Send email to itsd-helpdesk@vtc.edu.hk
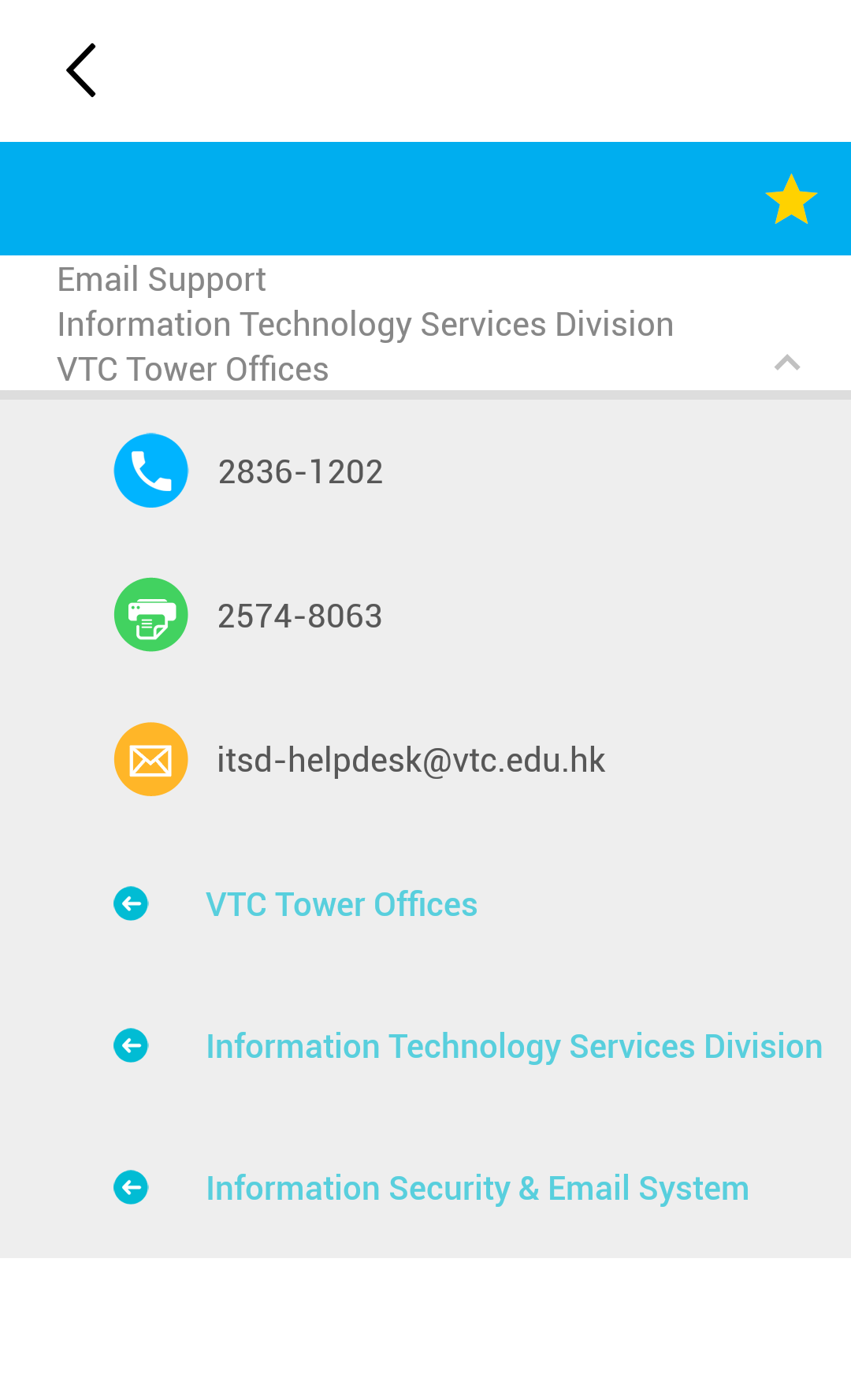The image size is (851, 1400). 411,760
